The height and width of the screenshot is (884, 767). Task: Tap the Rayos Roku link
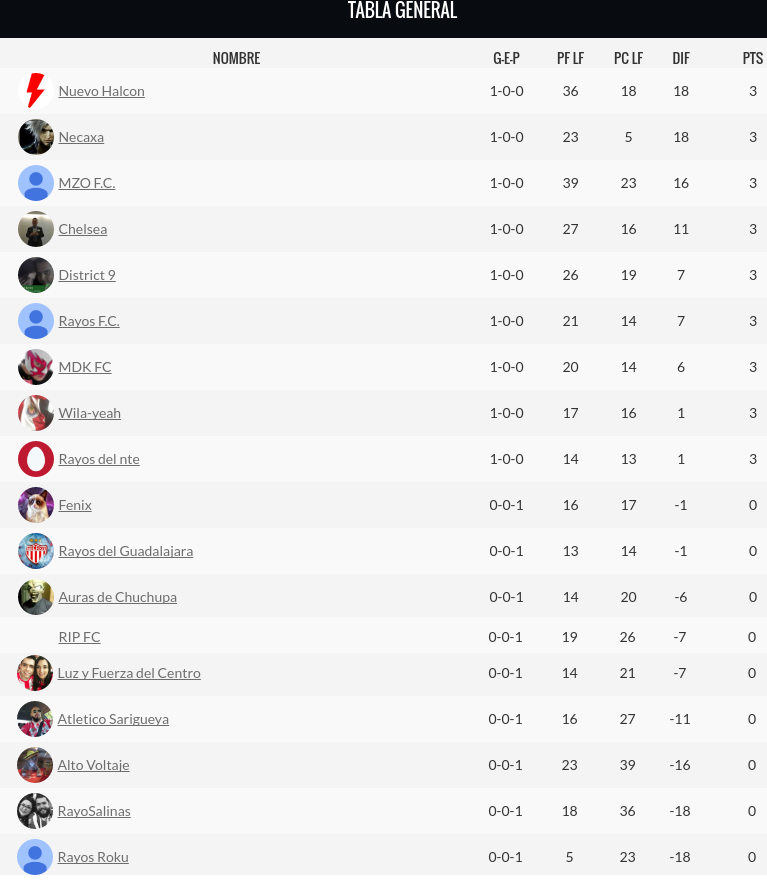click(93, 858)
